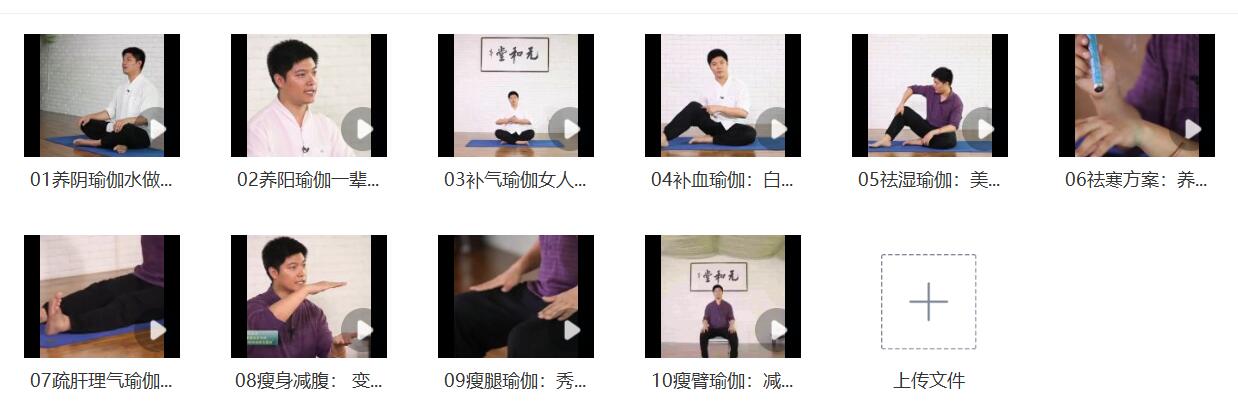Open video 01养阴瑜伽
This screenshot has width=1238, height=411.
102,96
